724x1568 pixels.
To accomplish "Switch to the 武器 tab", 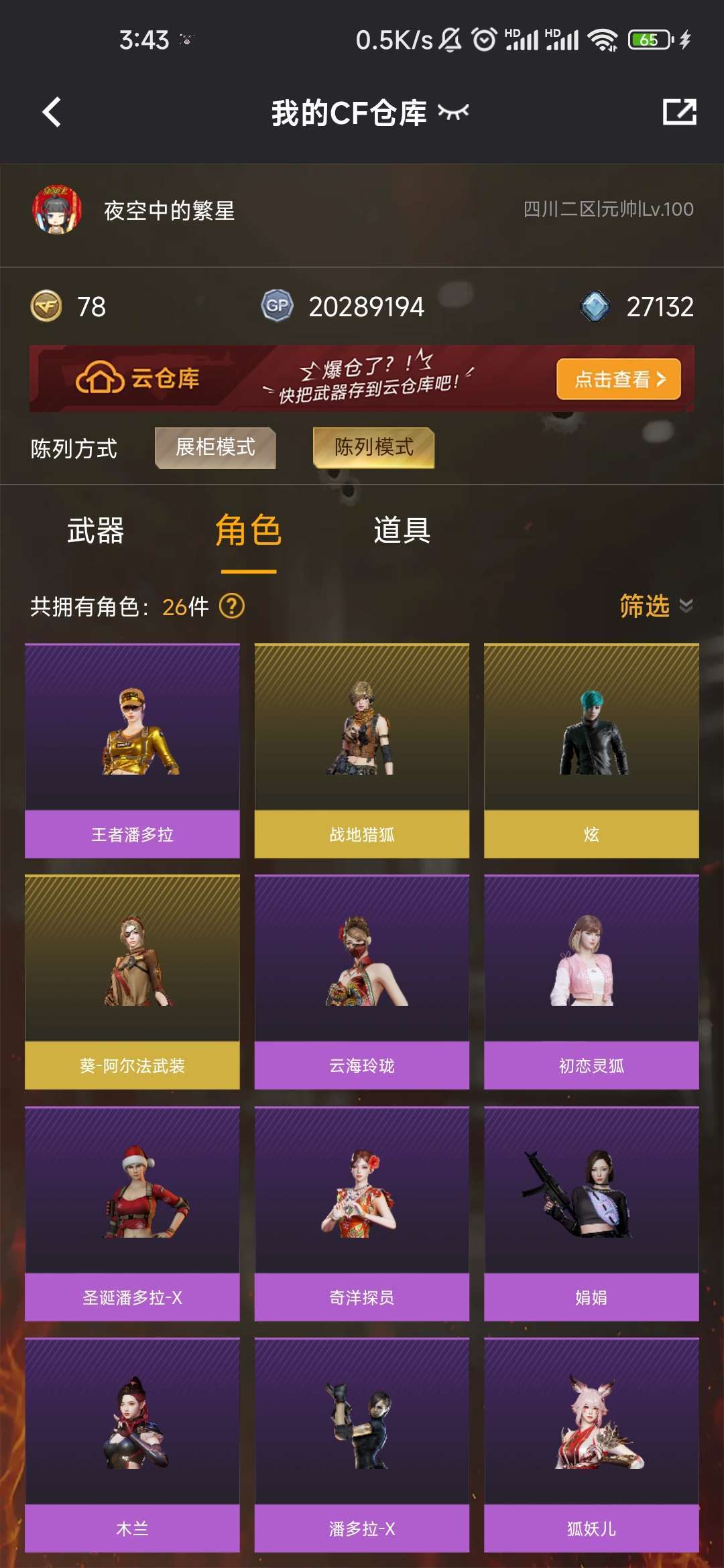I will [96, 531].
